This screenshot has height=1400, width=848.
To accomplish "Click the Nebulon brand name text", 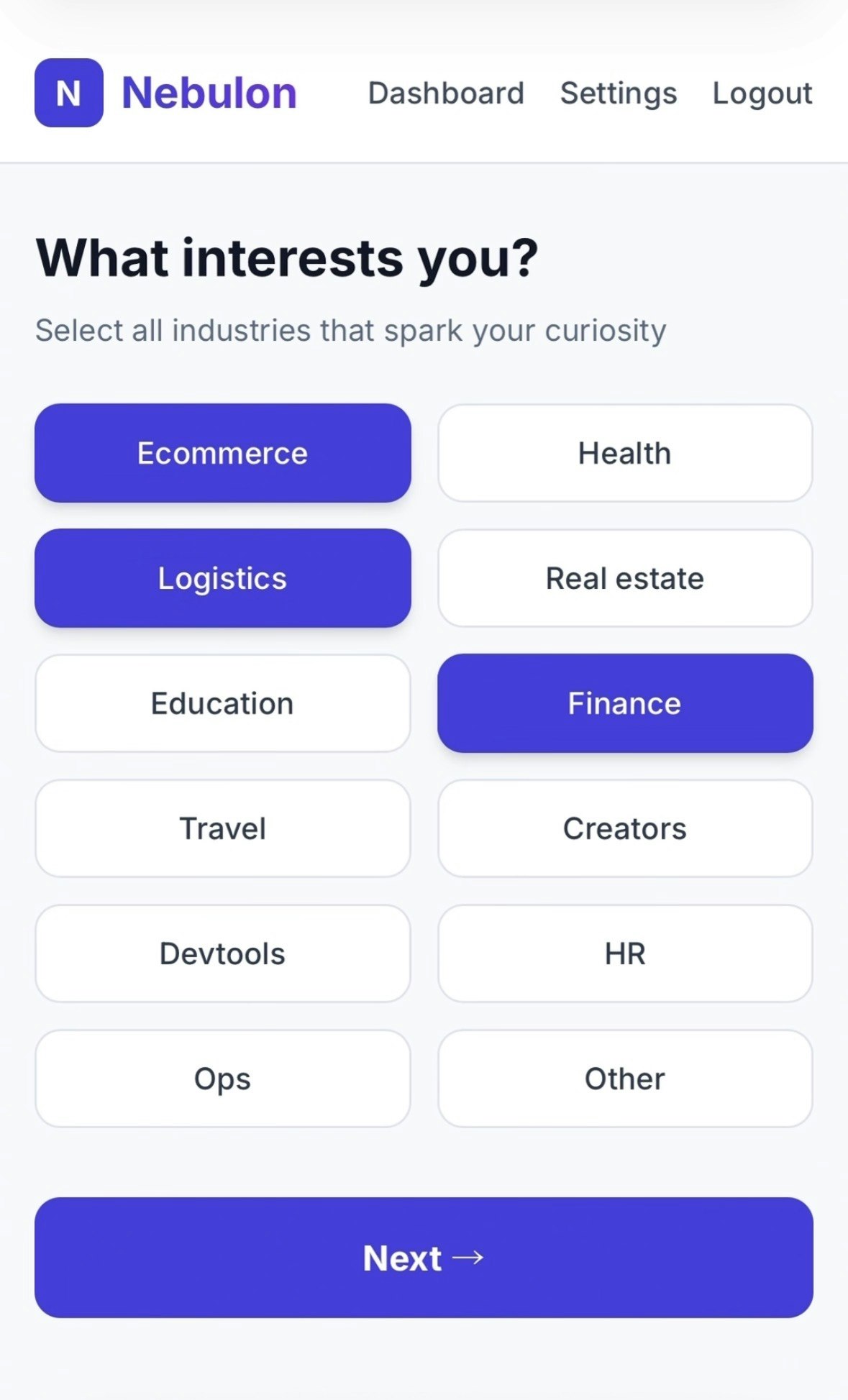I will [x=207, y=91].
